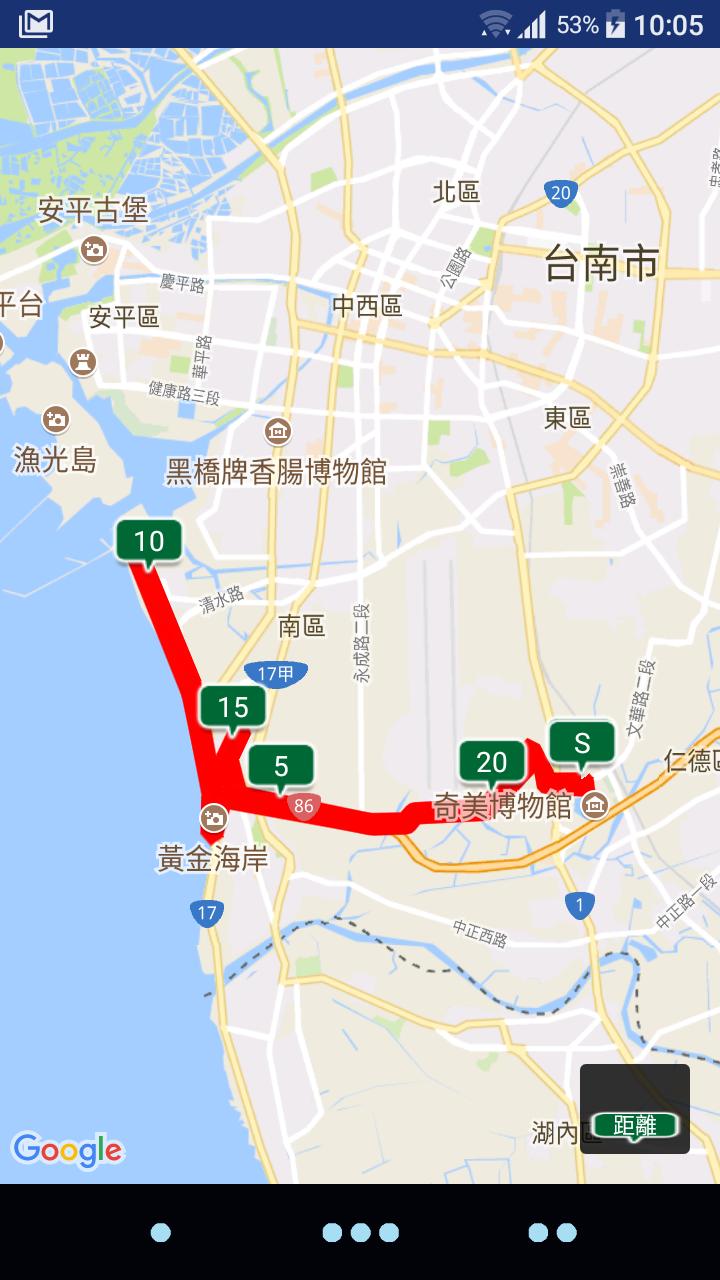Open the 漁光島 photo spot icon
Screen dimensions: 720x1280
point(56,419)
